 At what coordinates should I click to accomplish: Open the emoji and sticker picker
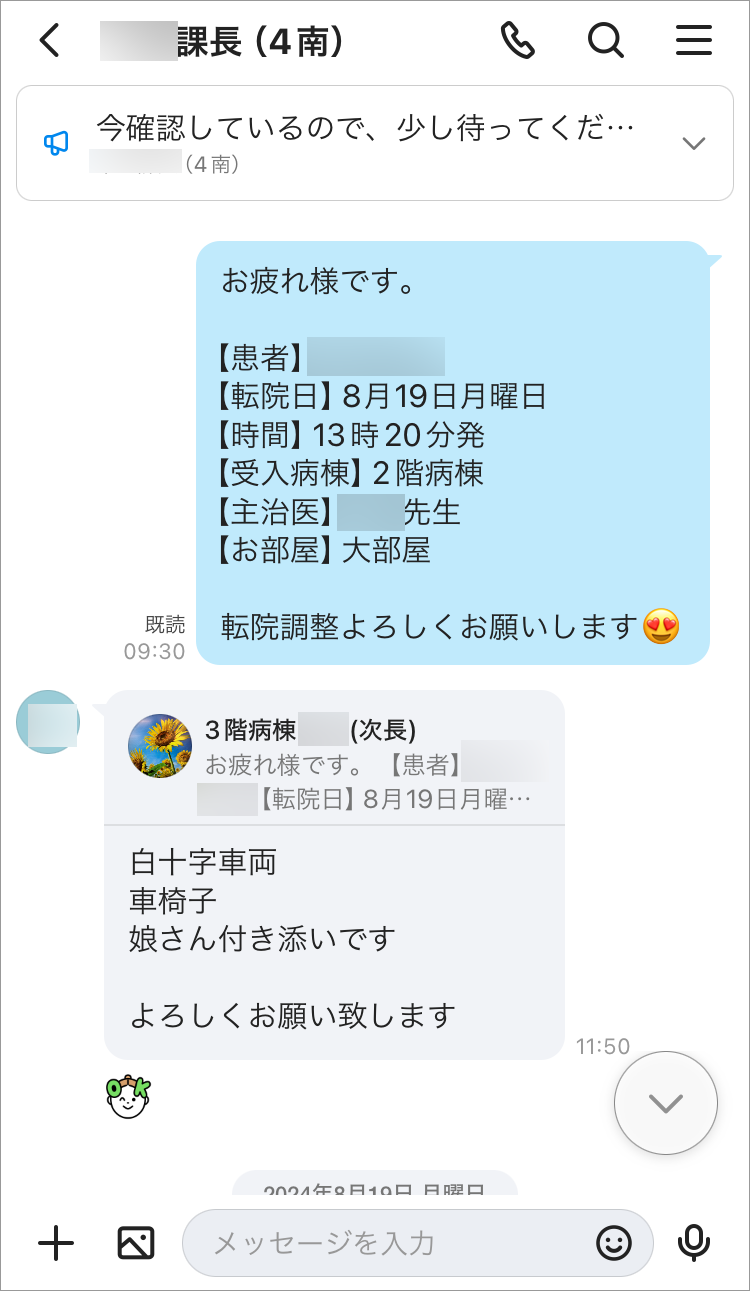[614, 1243]
